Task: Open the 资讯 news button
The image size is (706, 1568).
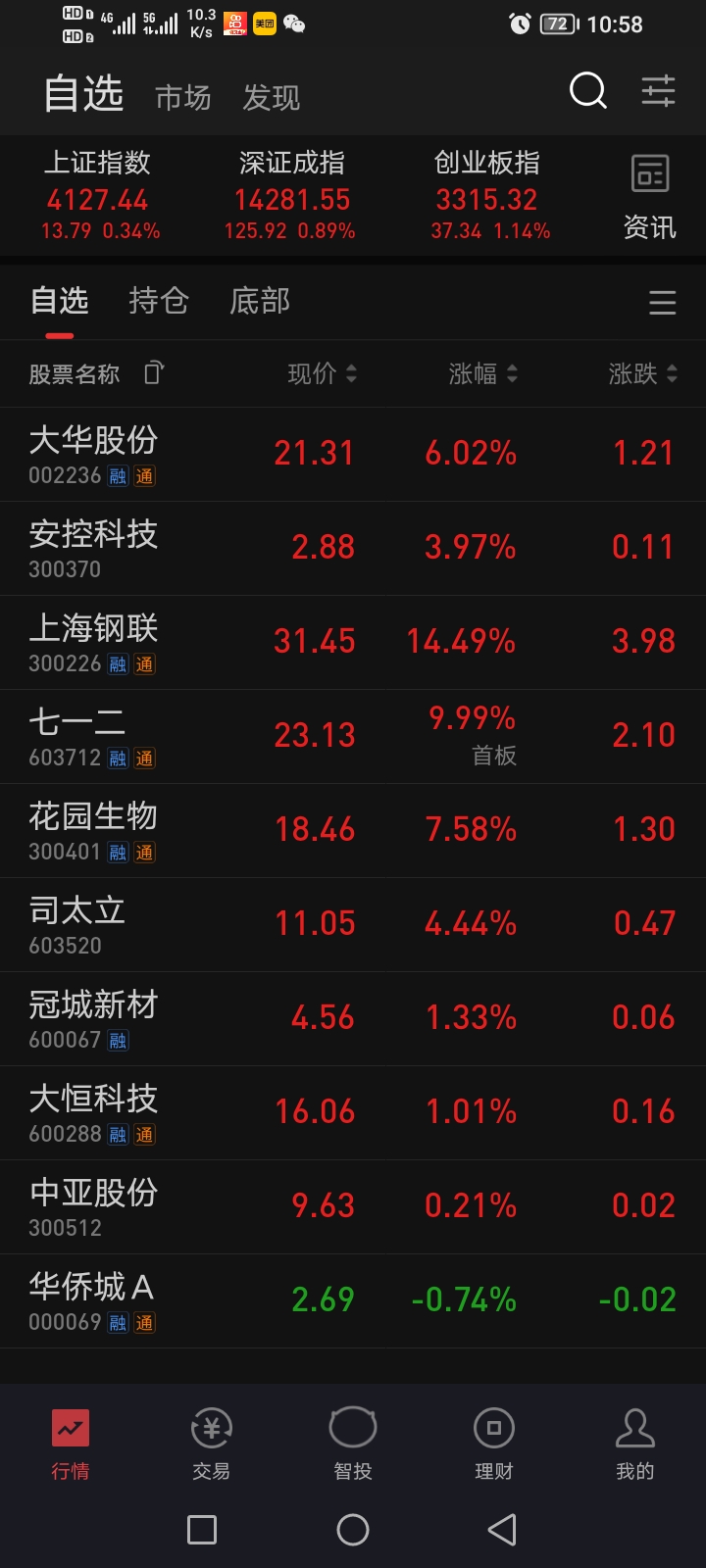Action: 649,197
